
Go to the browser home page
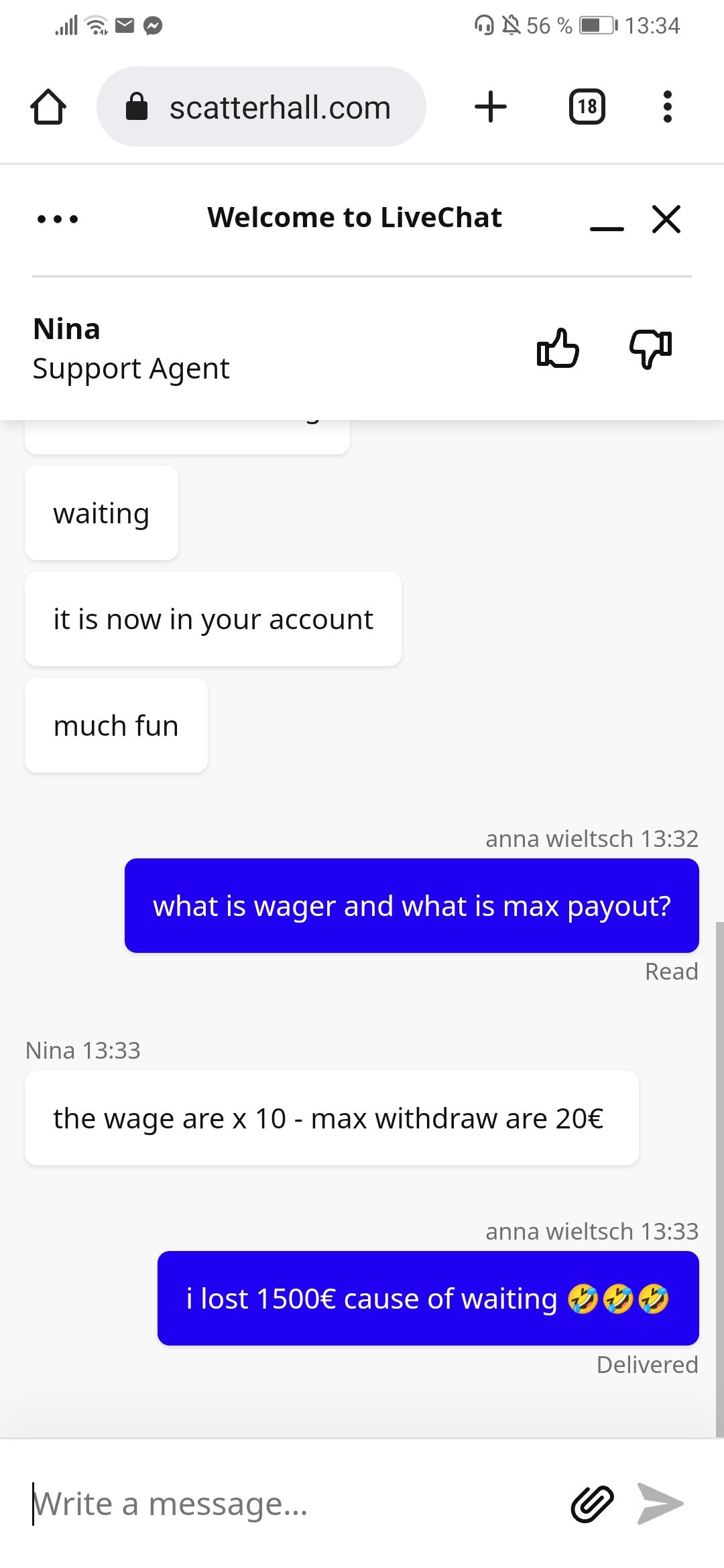pos(48,107)
